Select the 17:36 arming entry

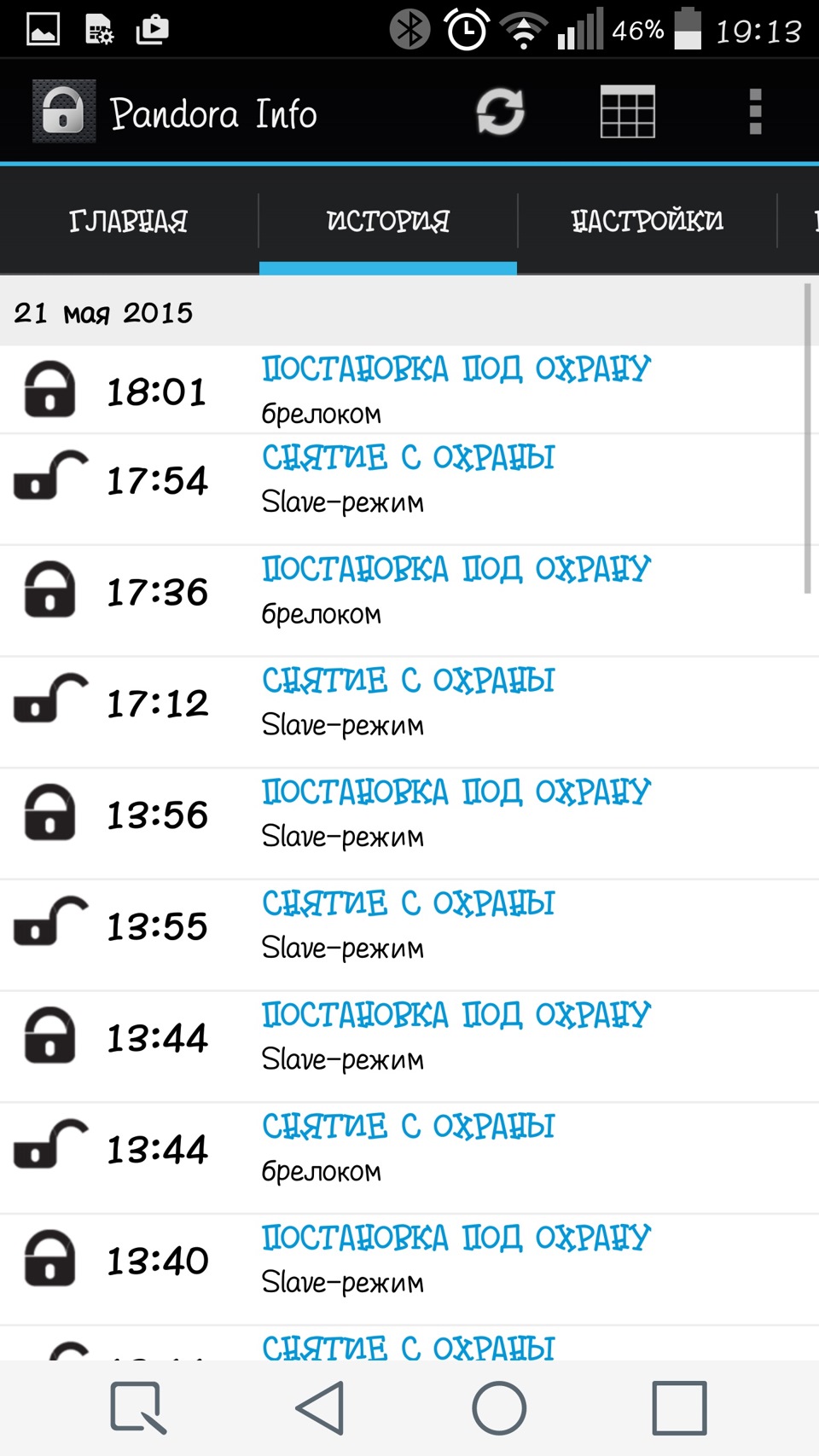point(409,592)
